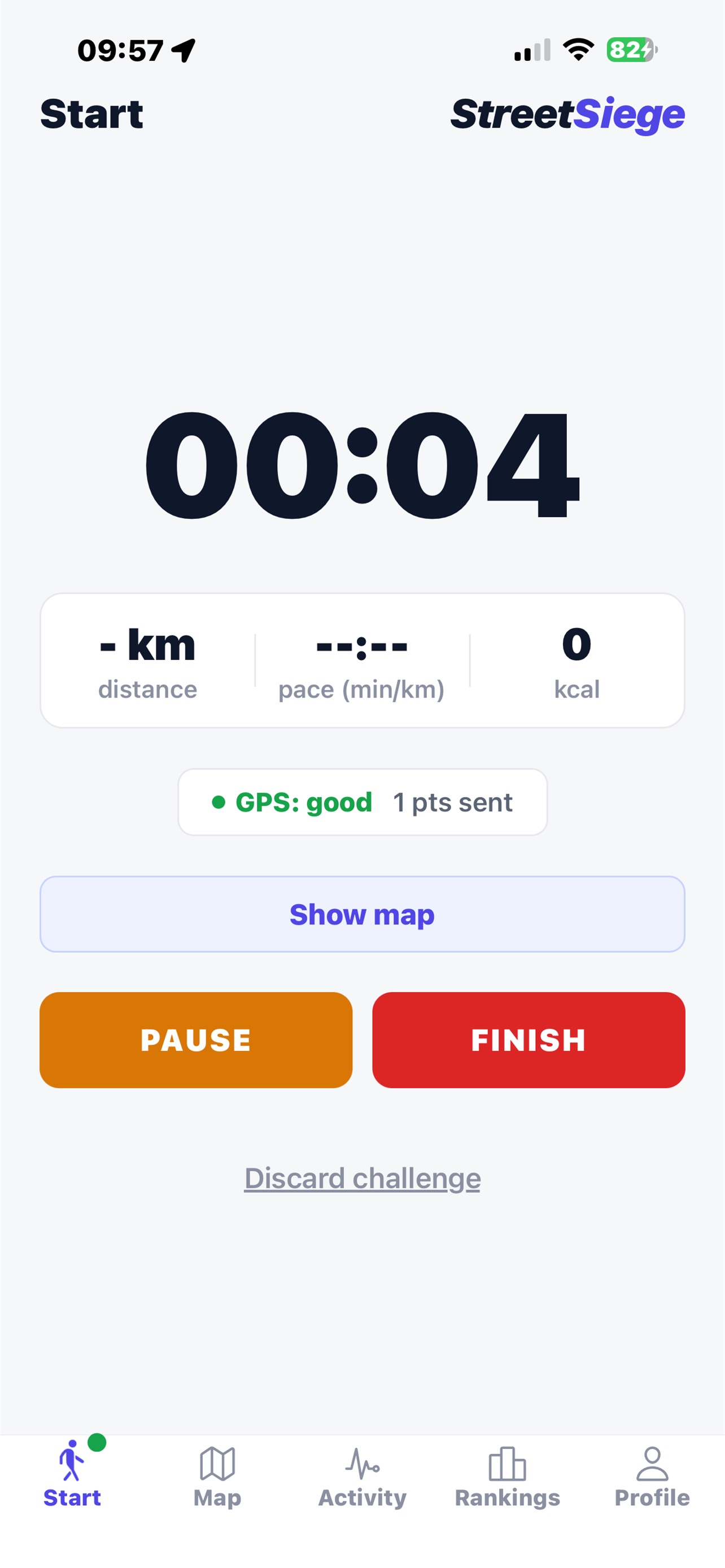The height and width of the screenshot is (1568, 725).
Task: Select the Start tab
Action: click(72, 1477)
